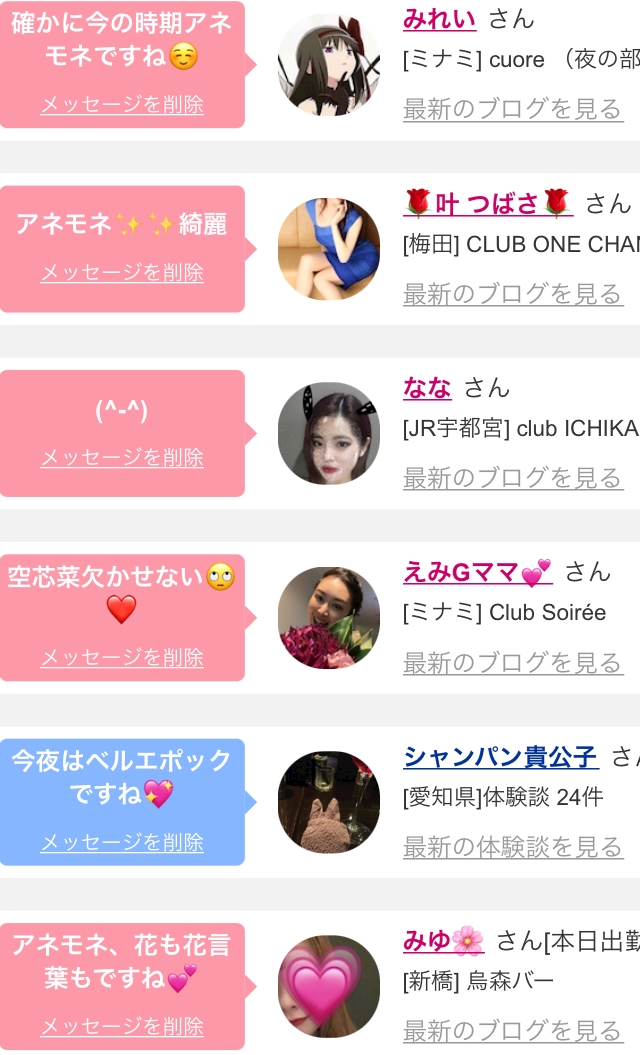View シャンパン貴公子's latest 体験談

coord(513,848)
